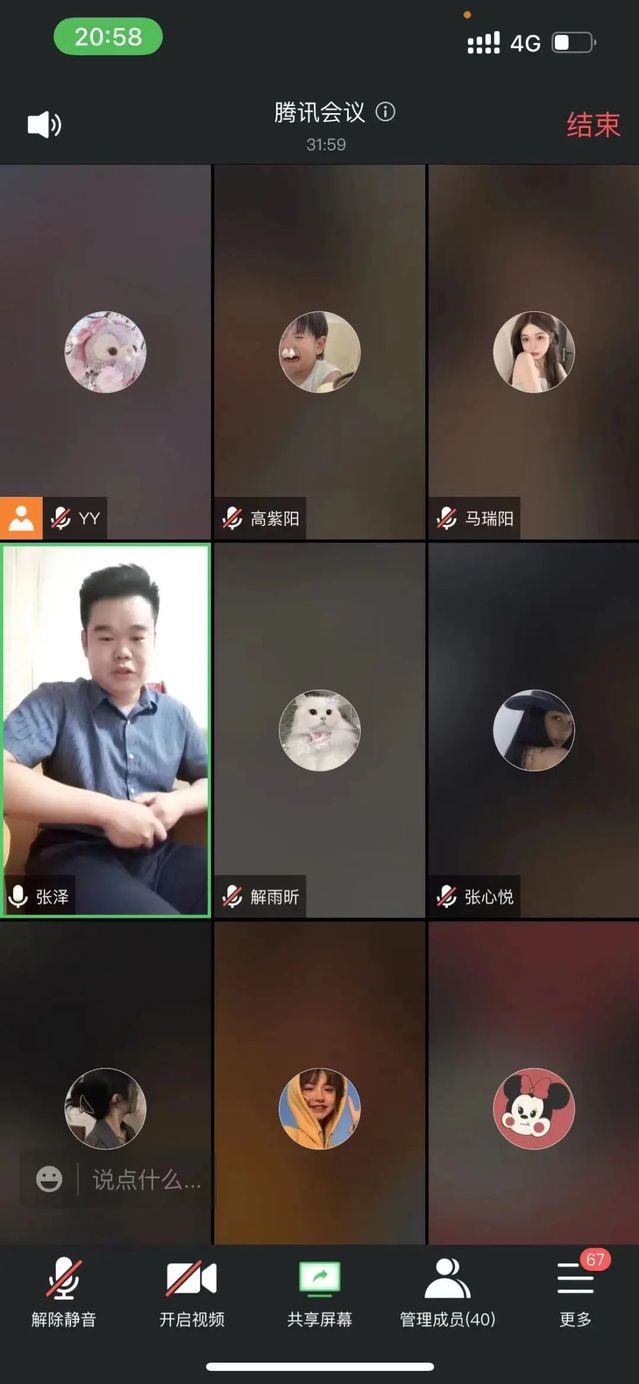Select 马瑞阳's participant tile
This screenshot has height=1384, width=639.
pyautogui.click(x=533, y=352)
